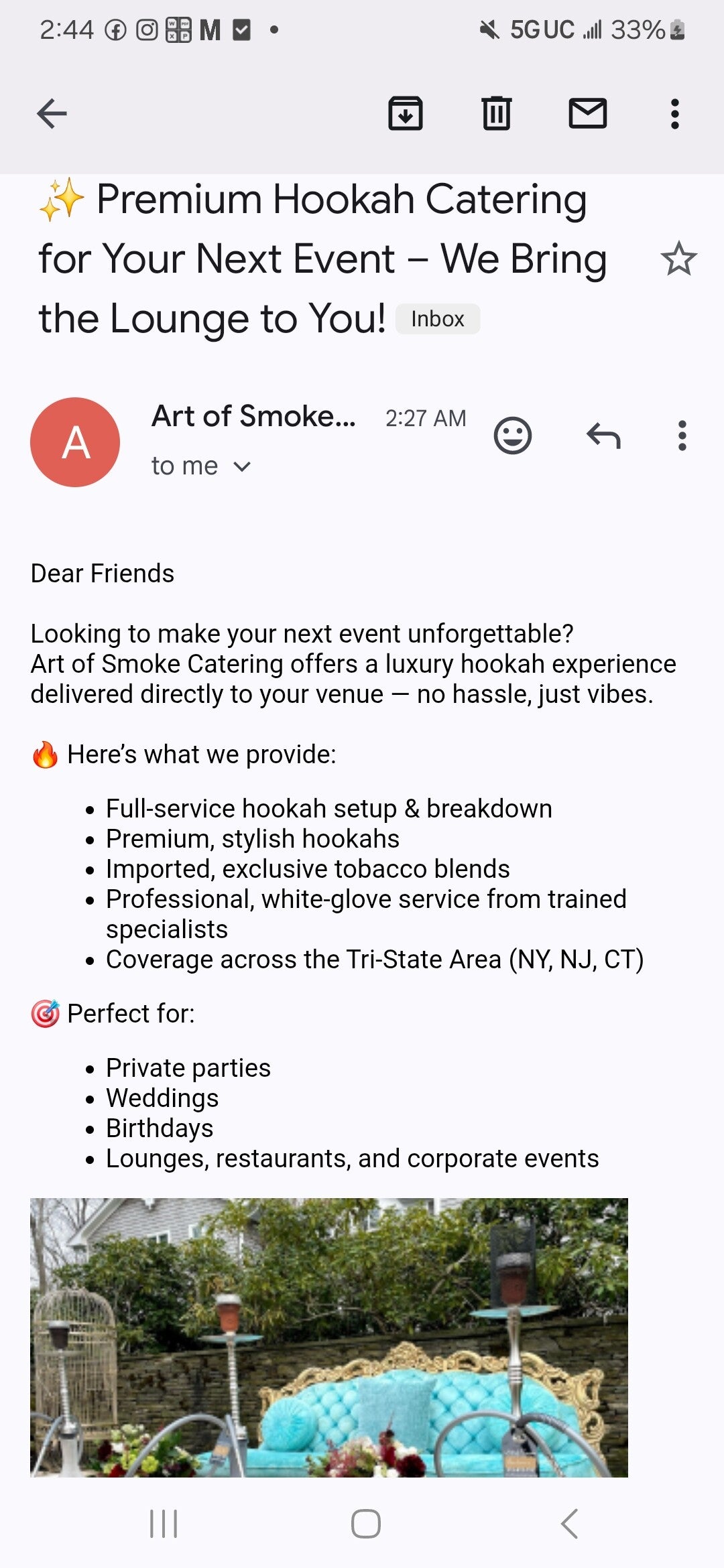The image size is (724, 1568).
Task: Archive this email
Action: (406, 113)
